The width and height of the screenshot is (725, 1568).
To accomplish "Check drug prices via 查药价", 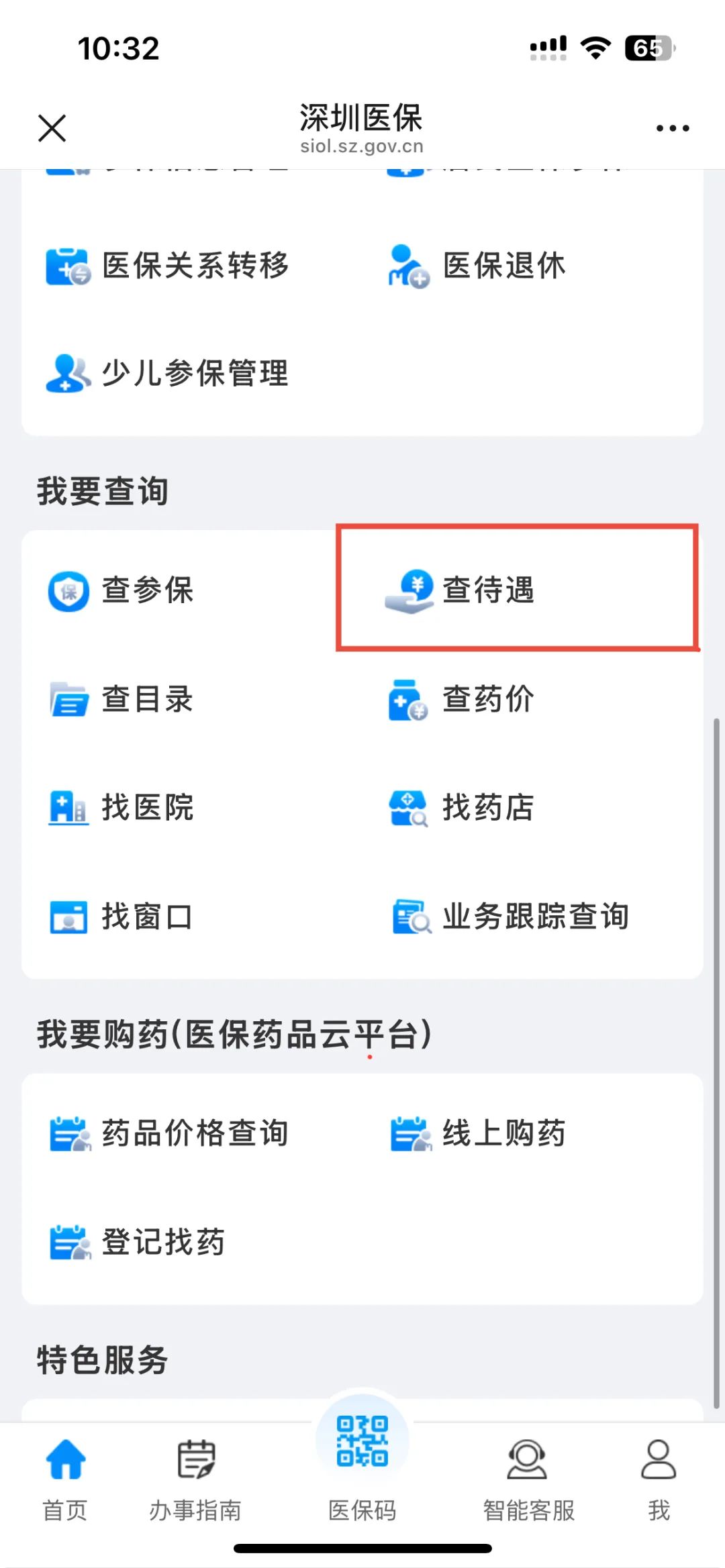I will (x=462, y=699).
